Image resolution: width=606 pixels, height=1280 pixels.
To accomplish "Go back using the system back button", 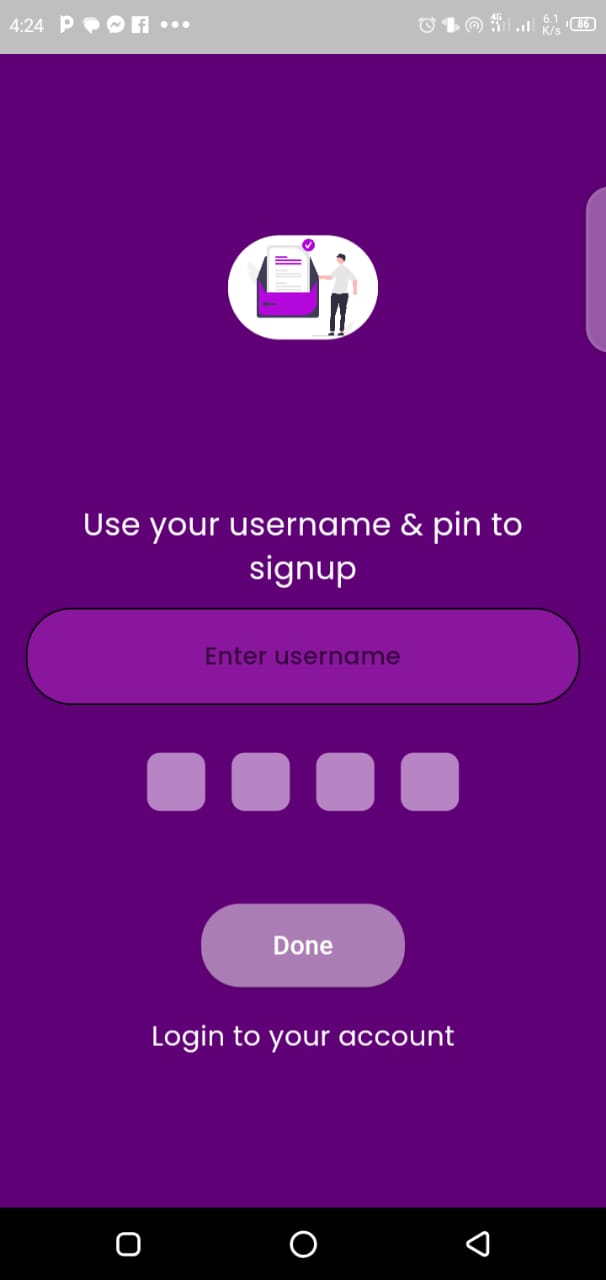I will coord(478,1243).
